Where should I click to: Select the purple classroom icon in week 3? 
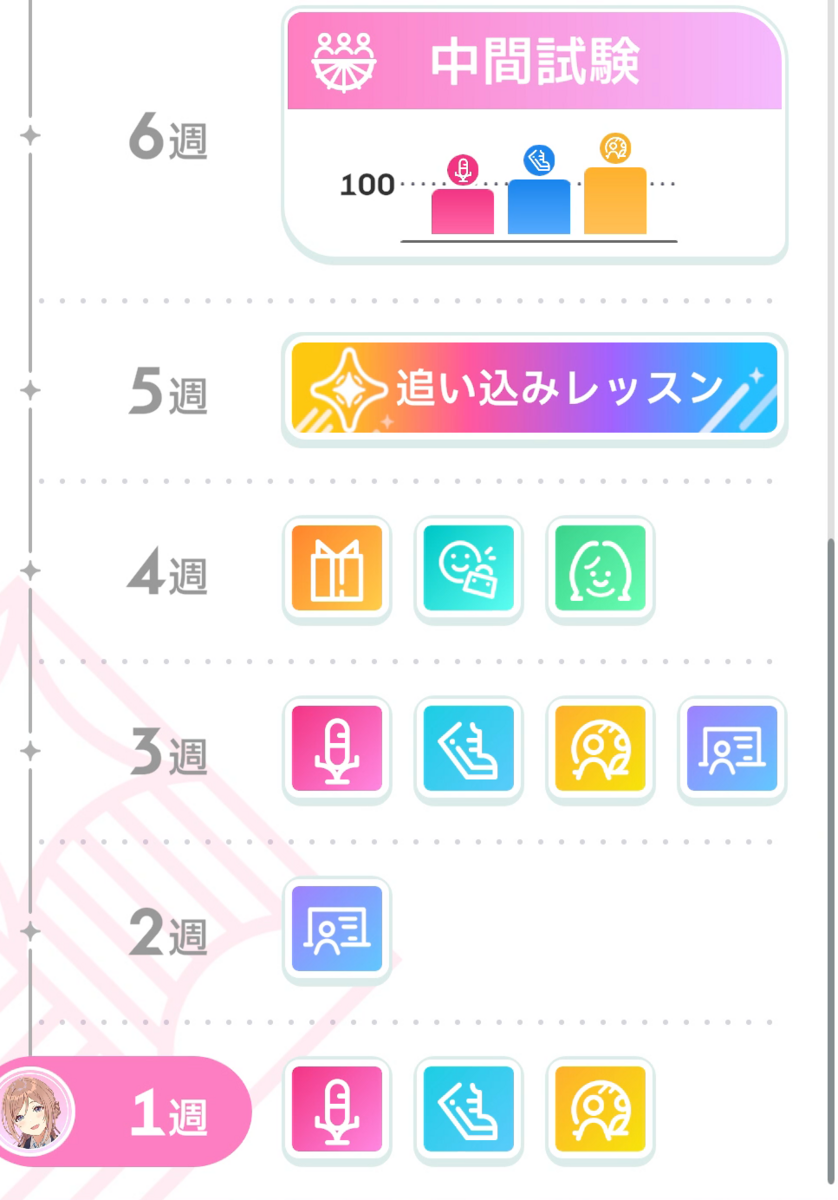coord(732,749)
